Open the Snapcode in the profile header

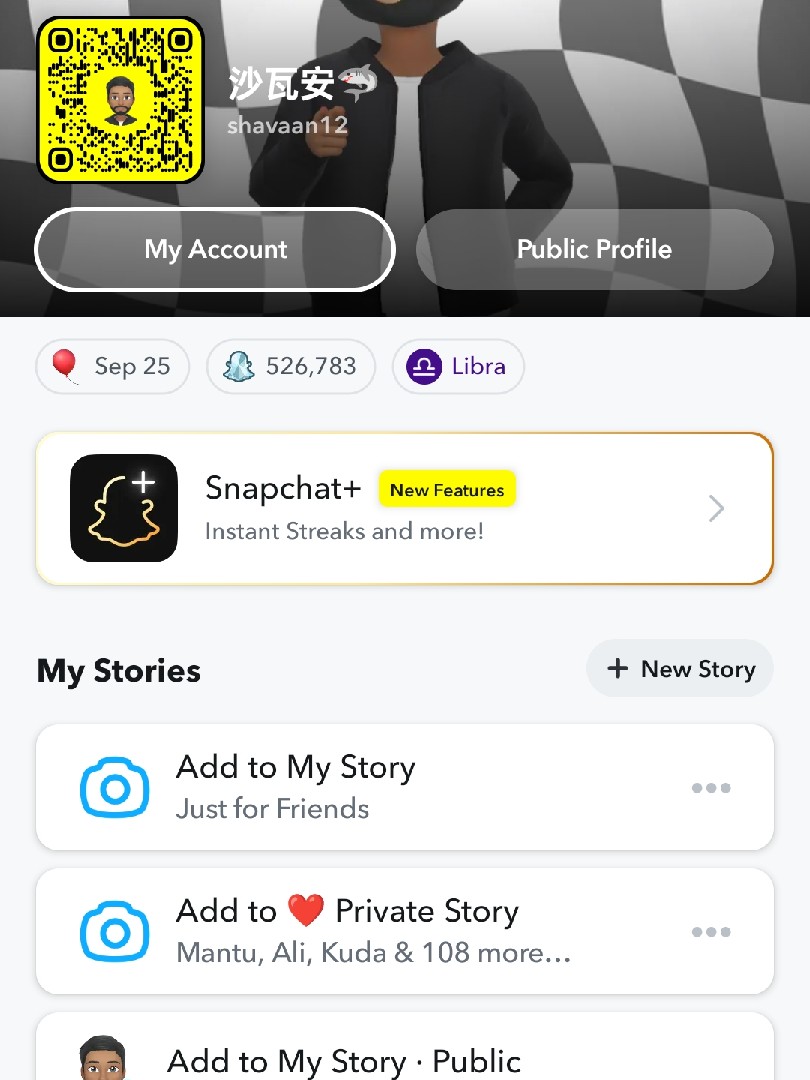point(120,100)
